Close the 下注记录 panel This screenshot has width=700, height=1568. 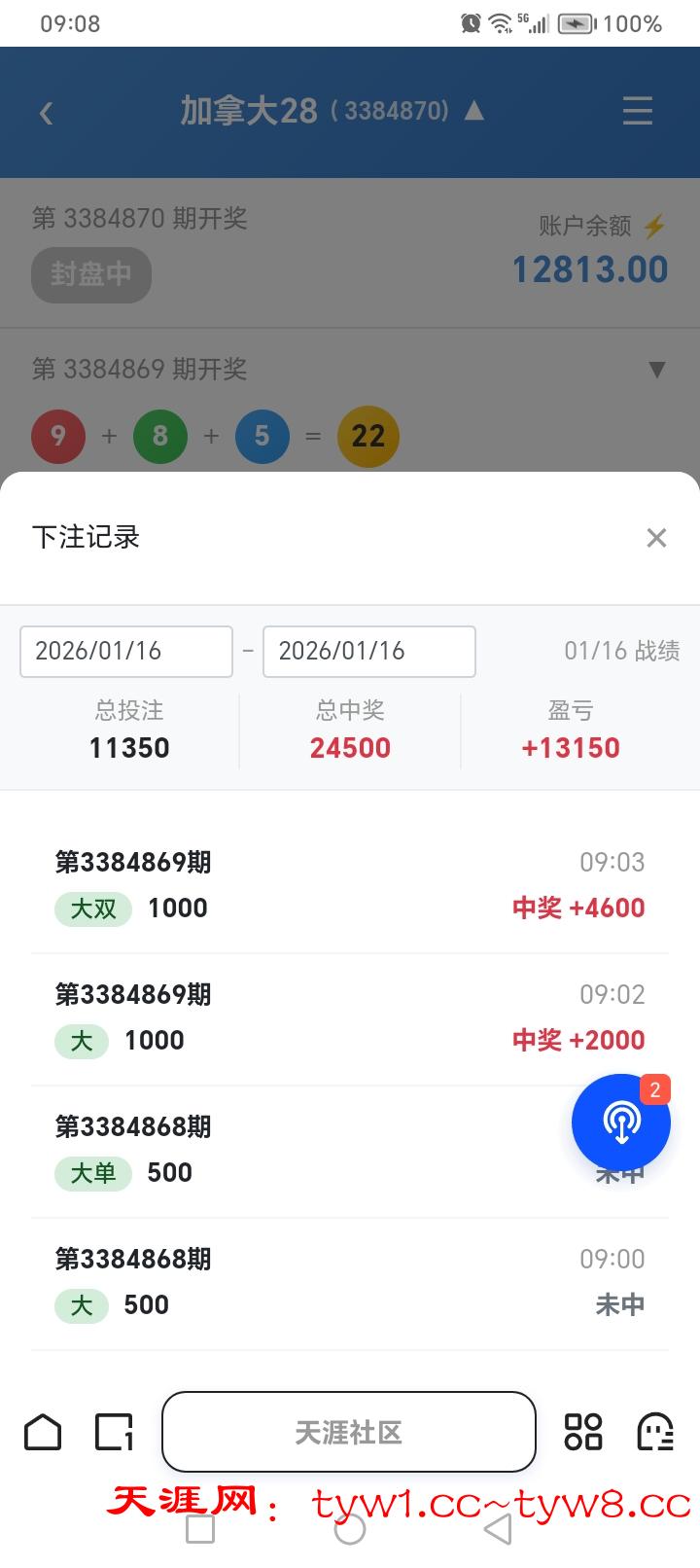[x=656, y=538]
